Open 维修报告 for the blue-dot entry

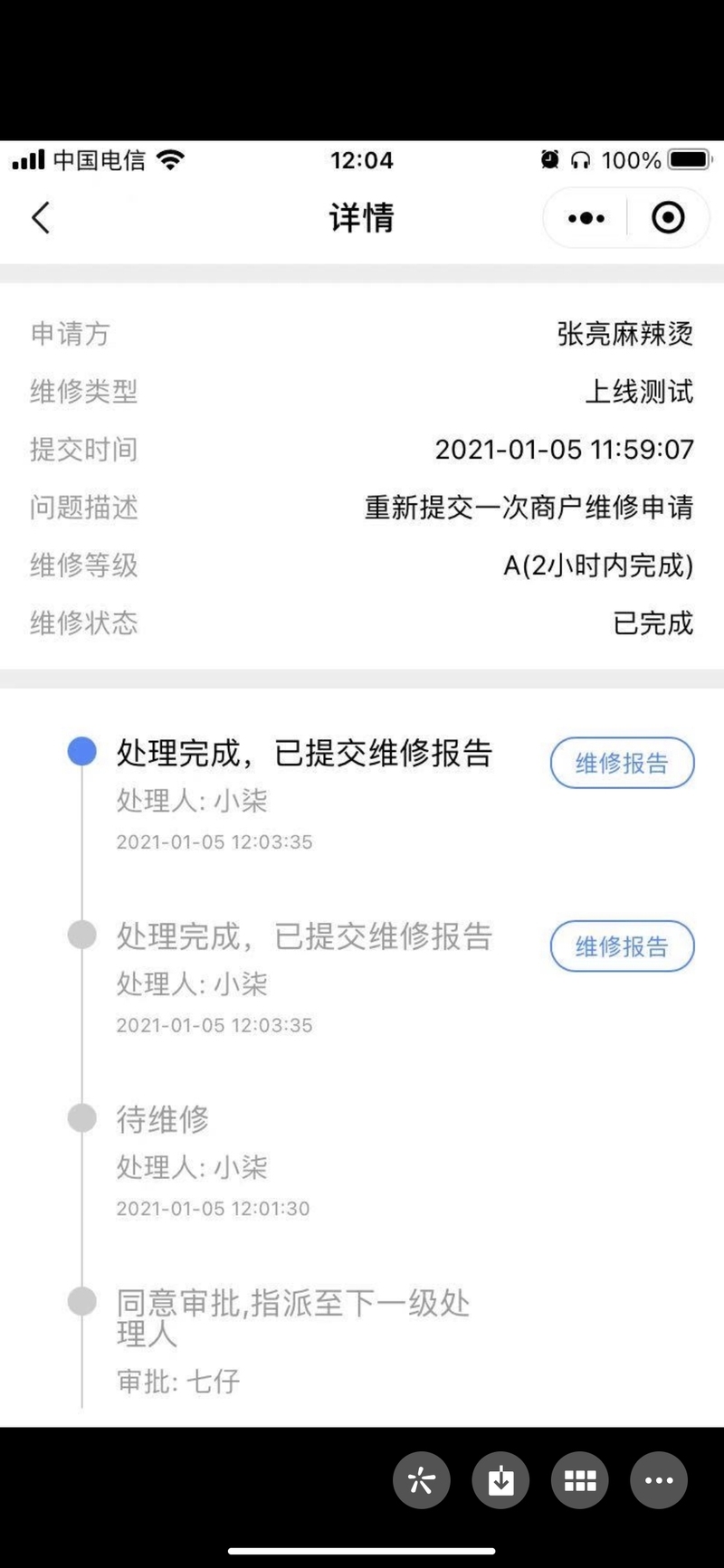pos(622,763)
